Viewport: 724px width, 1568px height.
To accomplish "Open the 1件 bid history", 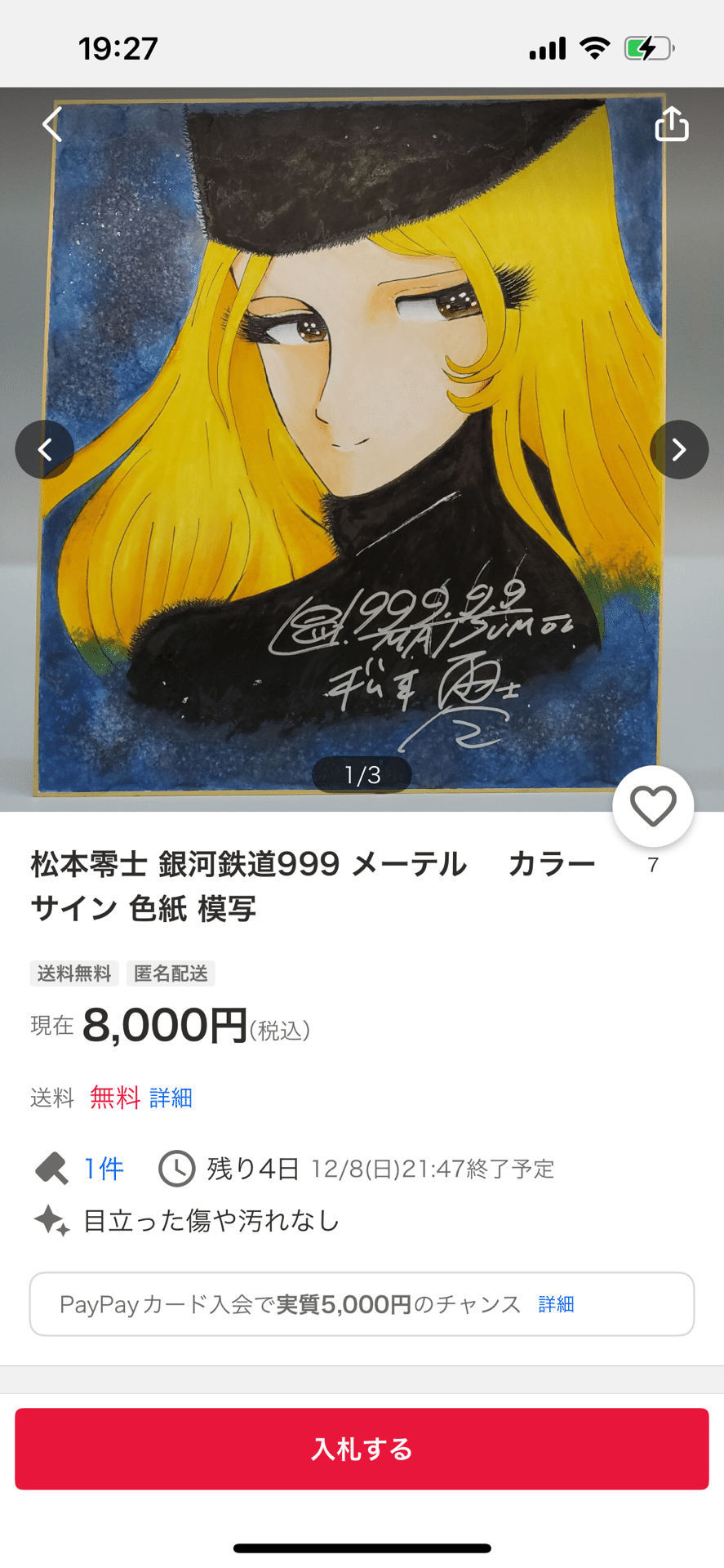I will 100,1168.
